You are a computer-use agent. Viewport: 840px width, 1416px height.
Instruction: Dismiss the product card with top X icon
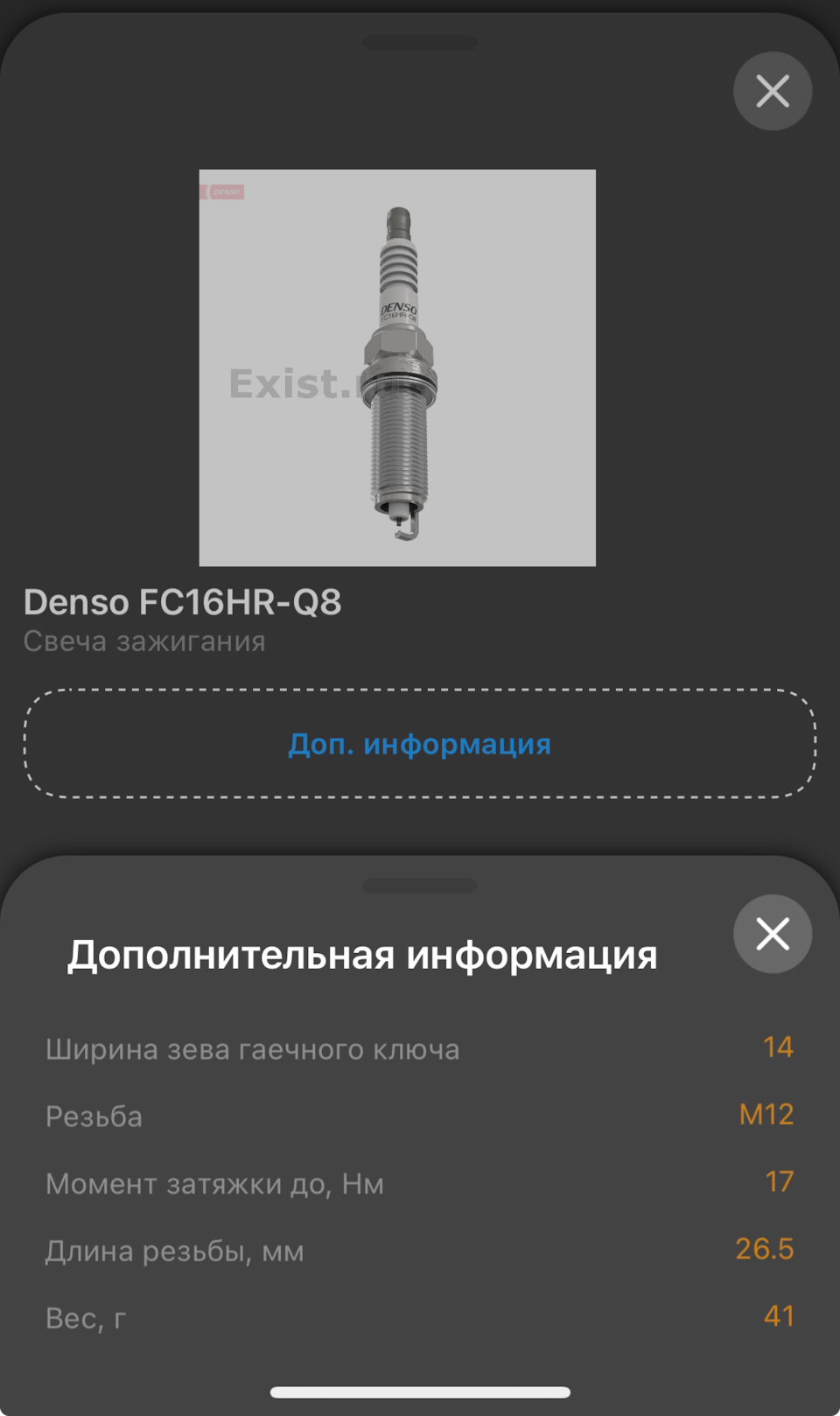click(x=773, y=90)
